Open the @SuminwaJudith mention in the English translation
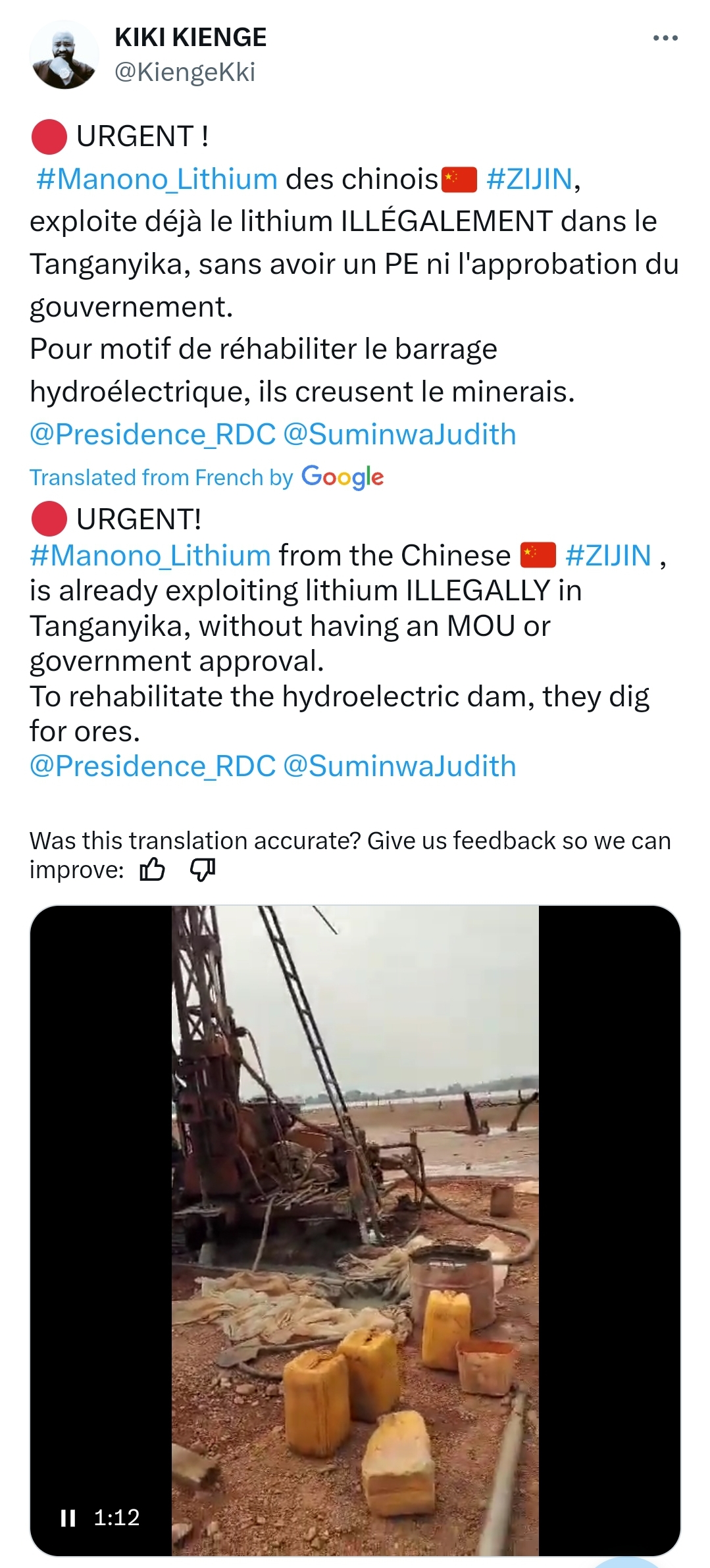The width and height of the screenshot is (710, 1568). [x=399, y=766]
